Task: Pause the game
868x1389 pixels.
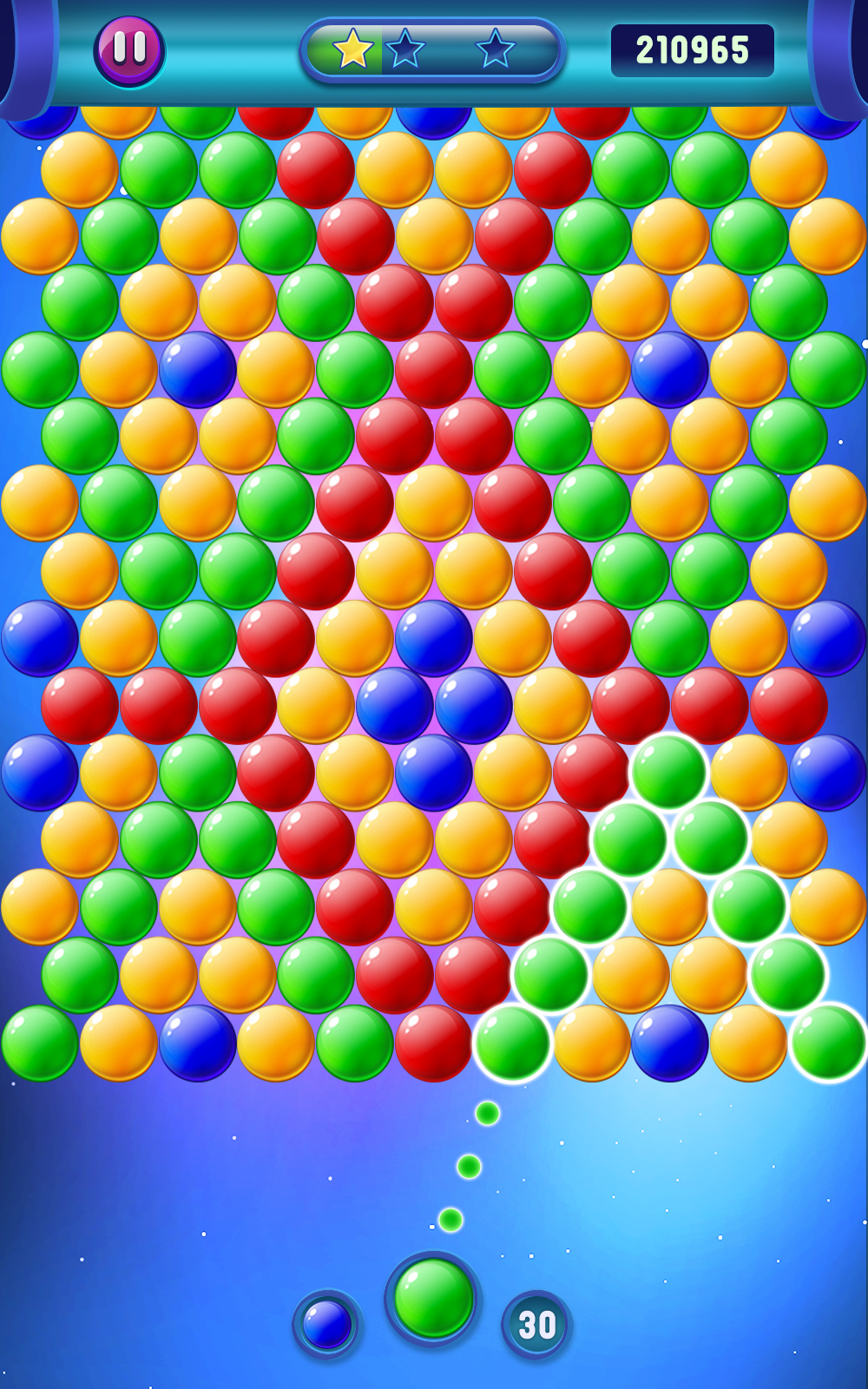Action: [129, 50]
